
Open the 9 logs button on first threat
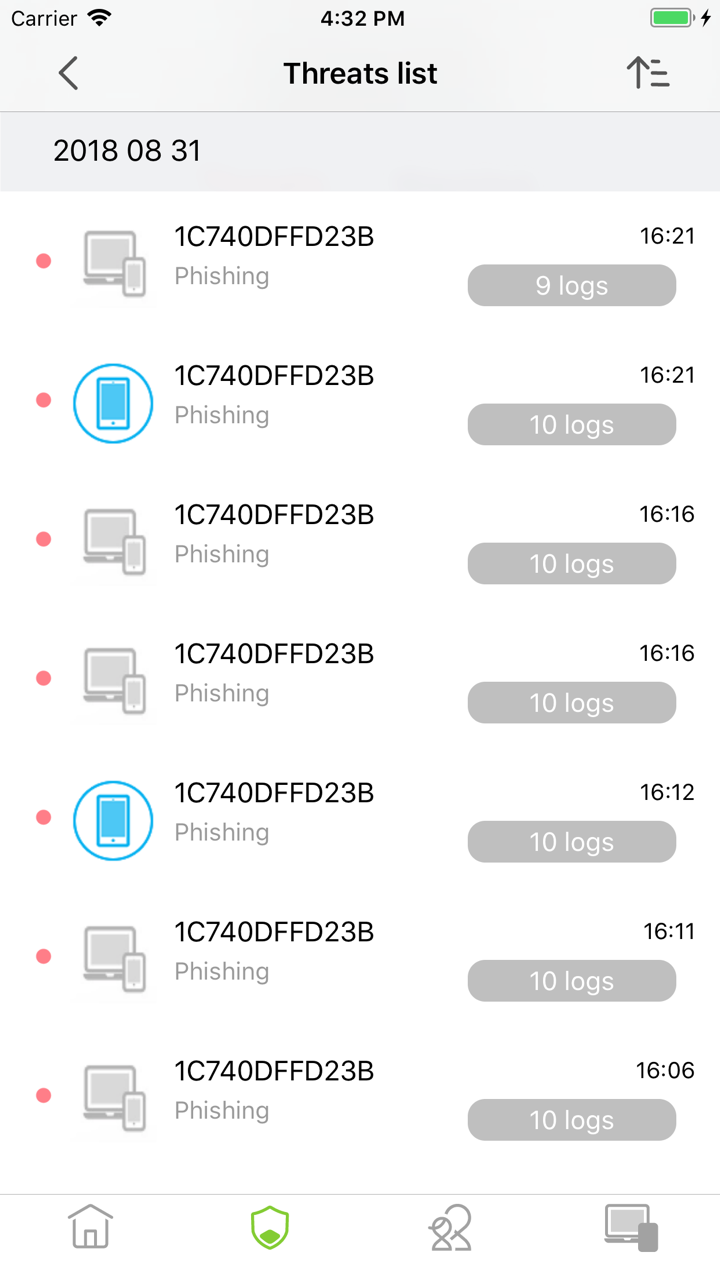coord(571,285)
